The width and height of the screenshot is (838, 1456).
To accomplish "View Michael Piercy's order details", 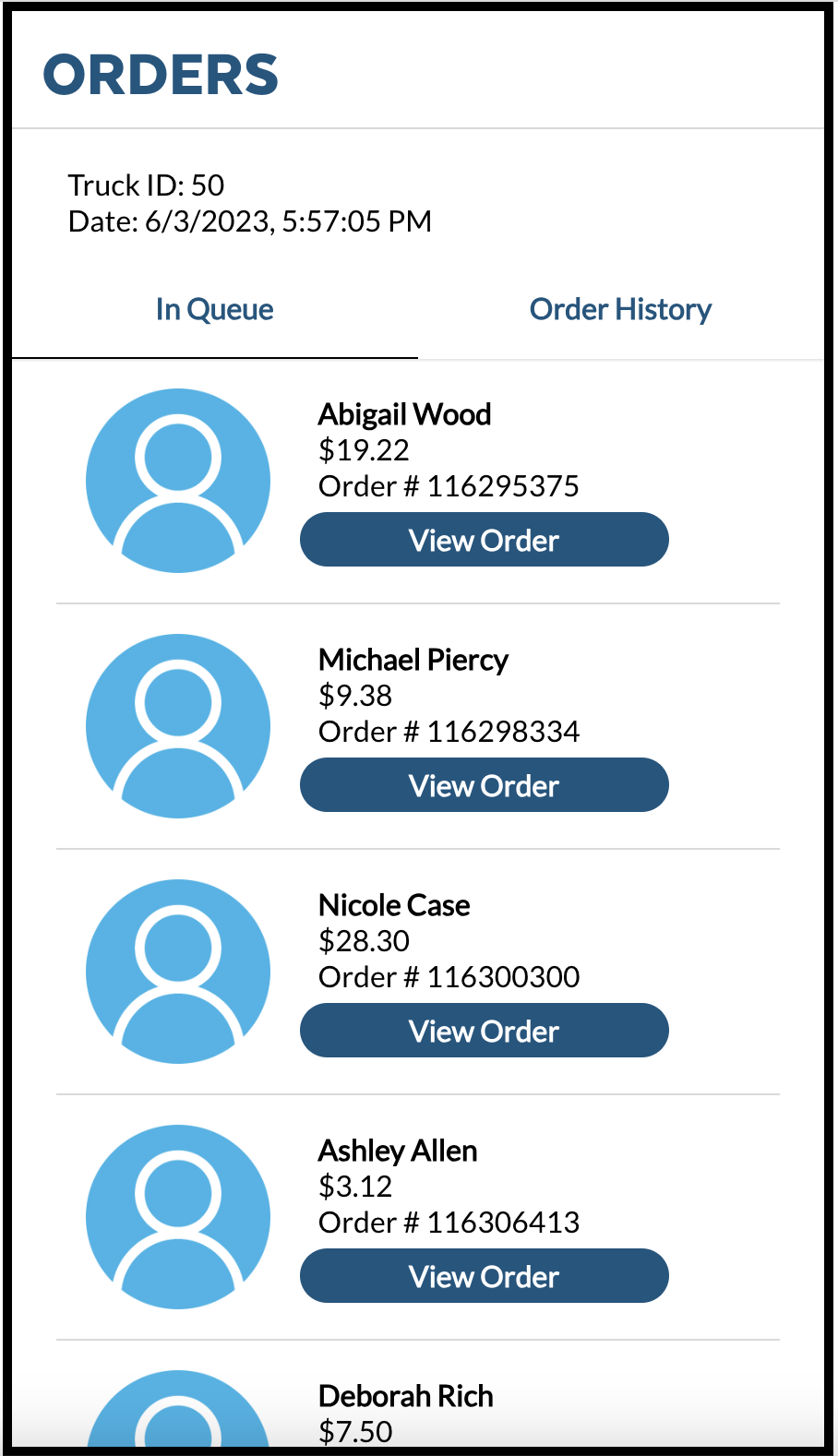I will pos(484,785).
